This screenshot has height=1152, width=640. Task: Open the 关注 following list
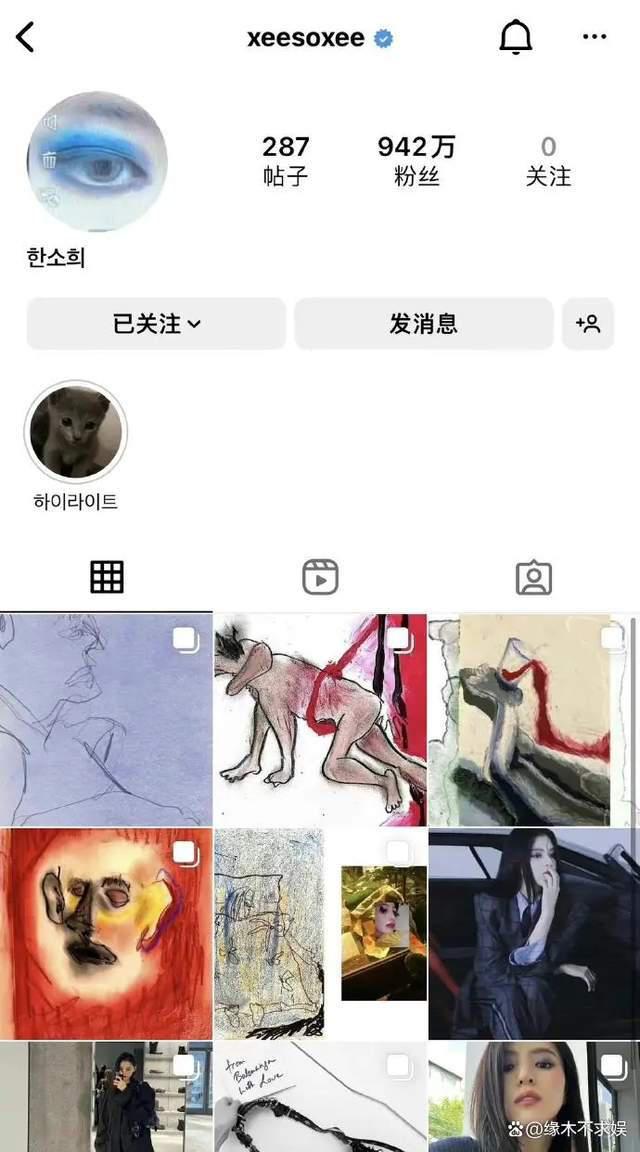pos(548,161)
